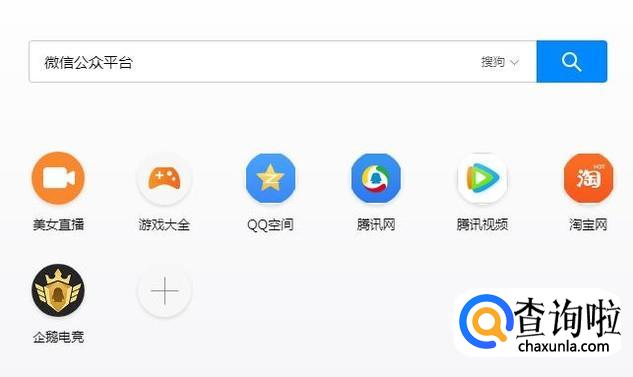Tap the blue magnifier search button
The width and height of the screenshot is (633, 377).
click(572, 61)
